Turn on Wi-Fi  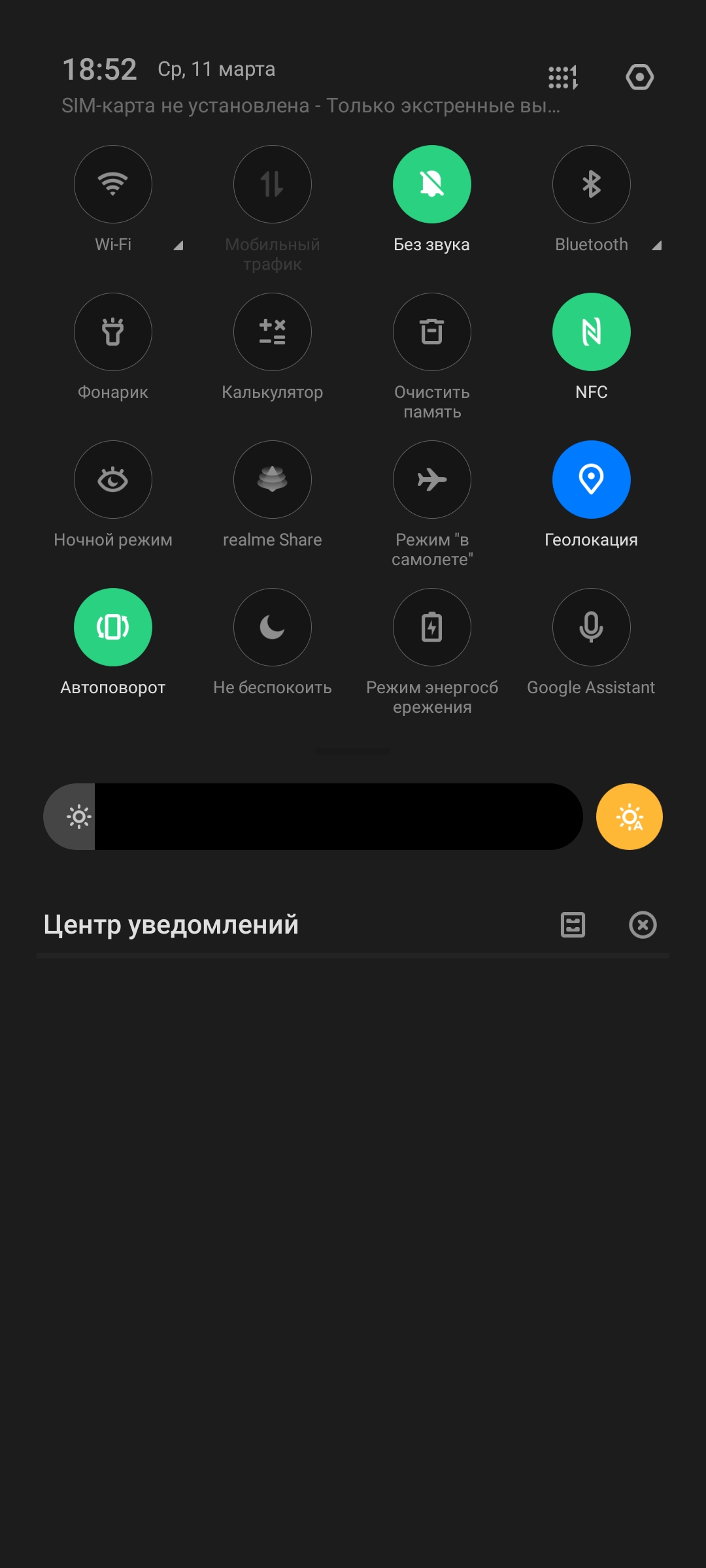tap(113, 184)
